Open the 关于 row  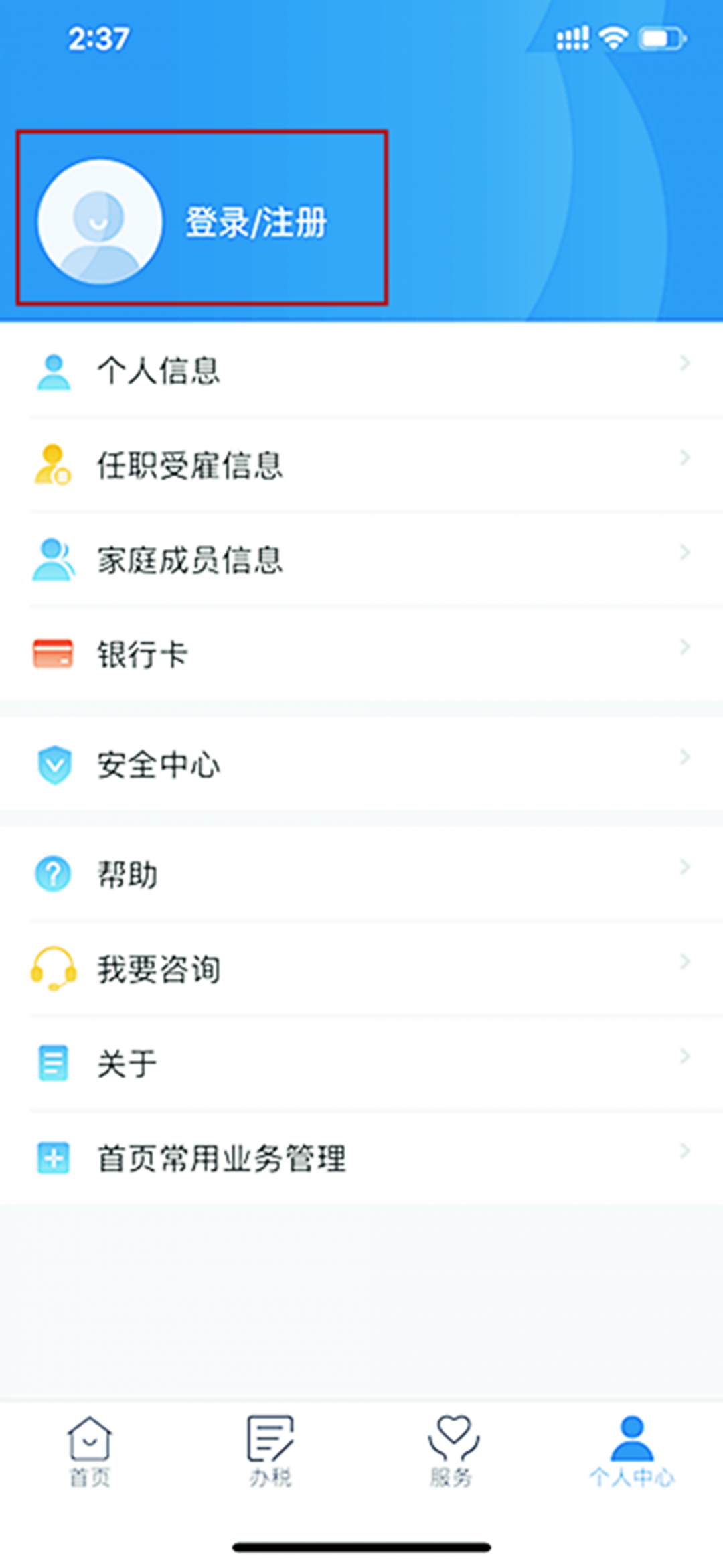[361, 1063]
